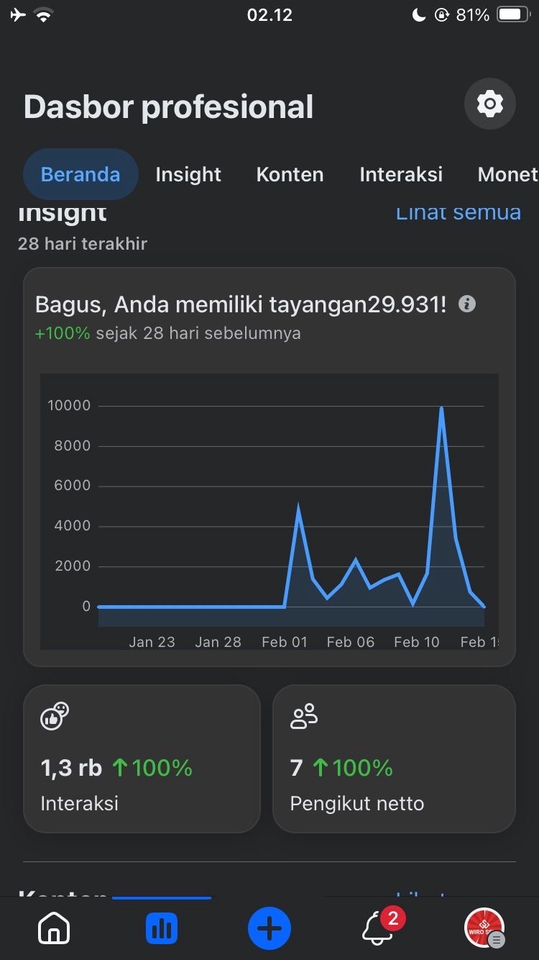Open the Interaksi stats card
Screen dimensions: 539x960
(142, 759)
